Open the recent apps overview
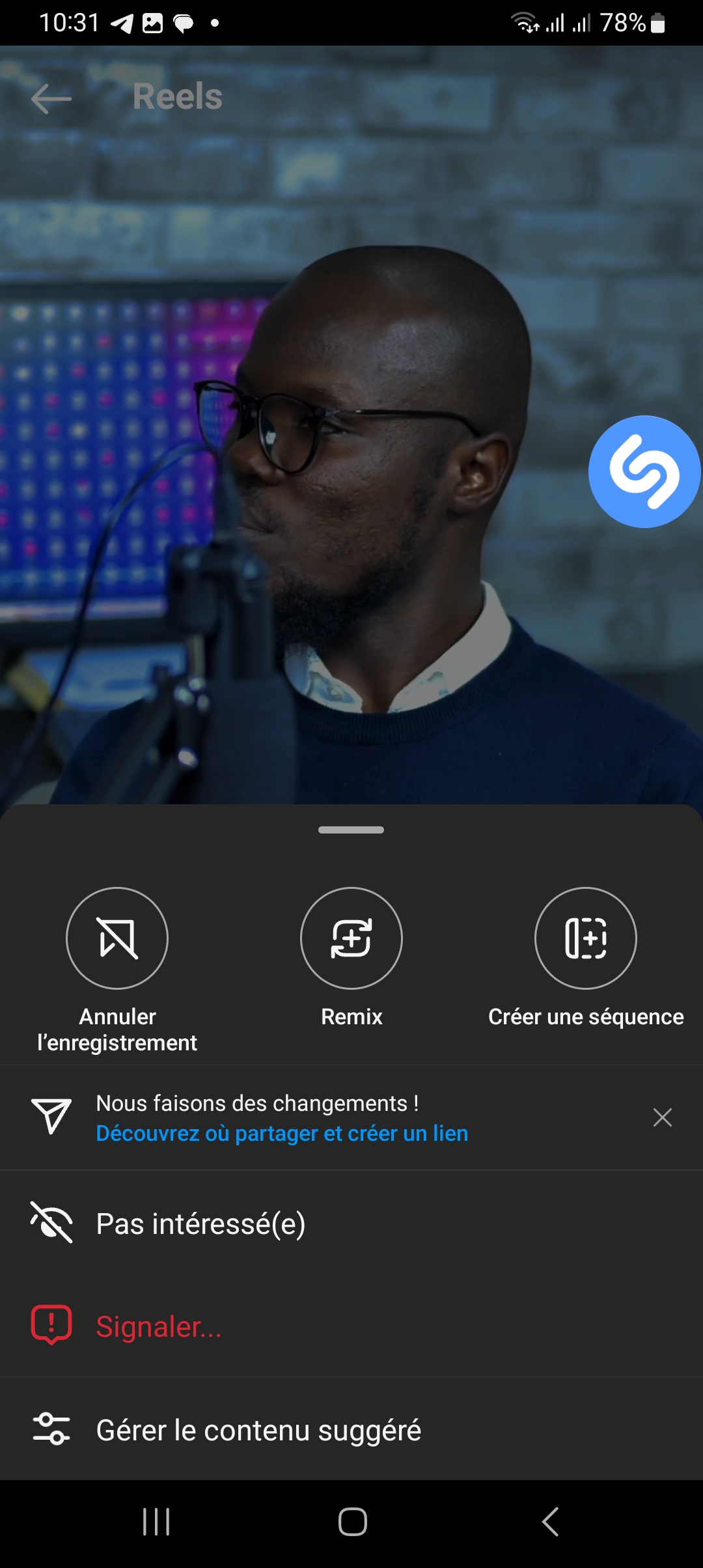This screenshot has width=703, height=1568. [x=156, y=1522]
